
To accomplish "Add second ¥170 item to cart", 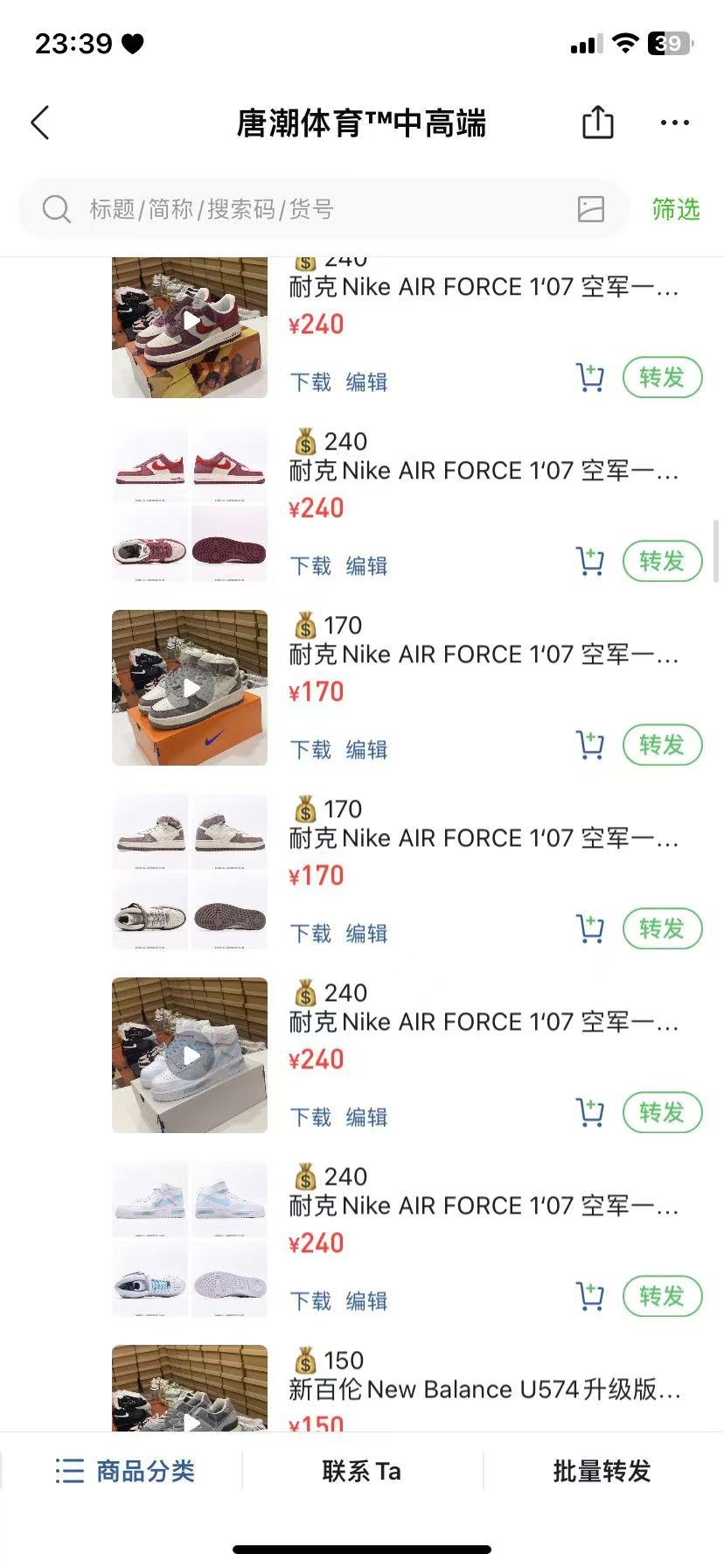I will [x=590, y=929].
